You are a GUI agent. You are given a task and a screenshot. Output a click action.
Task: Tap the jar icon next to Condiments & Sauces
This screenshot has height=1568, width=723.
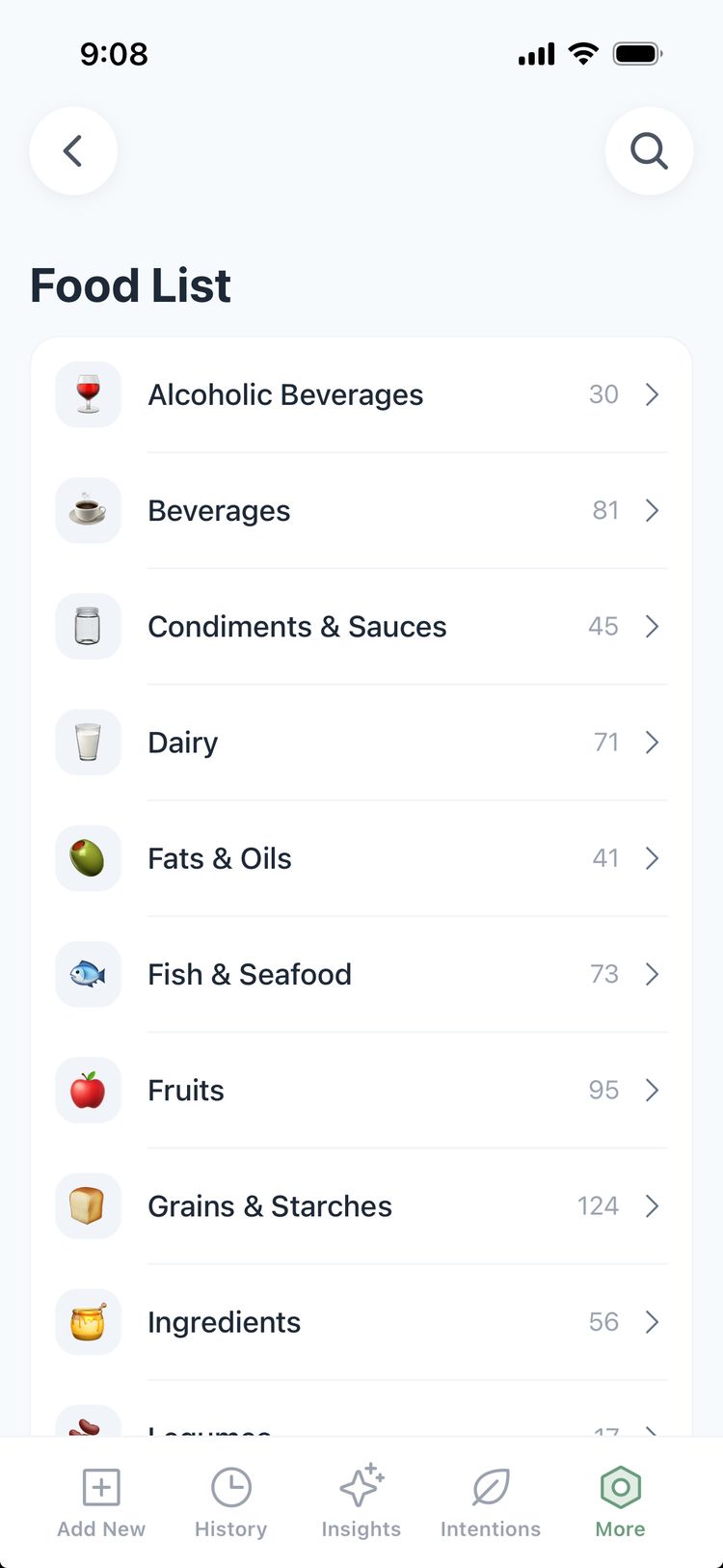click(x=88, y=626)
